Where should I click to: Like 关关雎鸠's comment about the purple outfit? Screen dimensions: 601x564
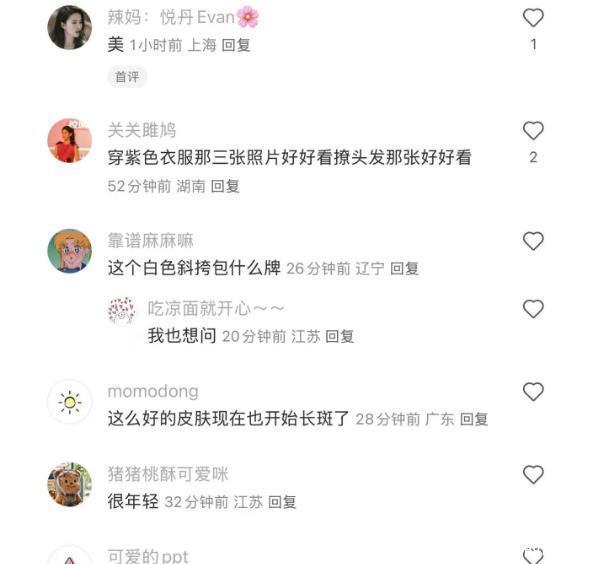click(x=533, y=131)
